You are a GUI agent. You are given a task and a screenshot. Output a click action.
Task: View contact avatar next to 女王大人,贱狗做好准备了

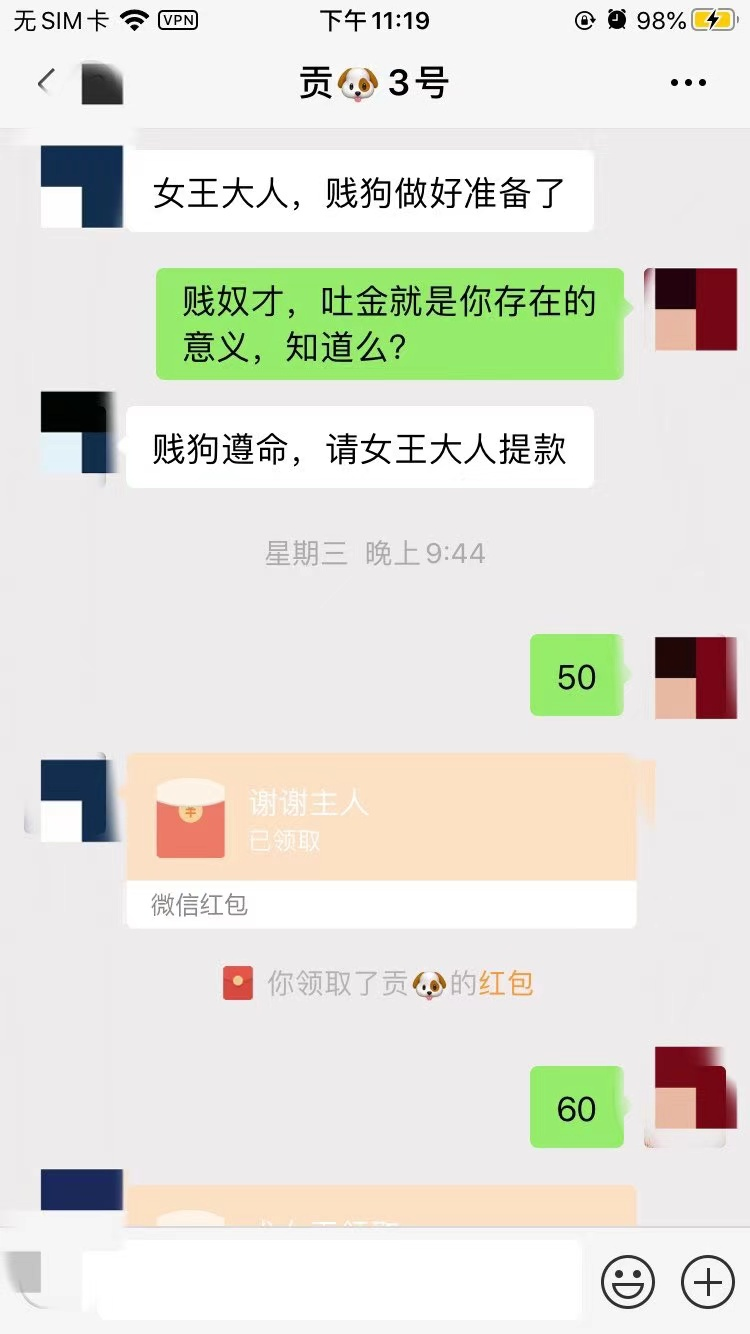tap(82, 187)
